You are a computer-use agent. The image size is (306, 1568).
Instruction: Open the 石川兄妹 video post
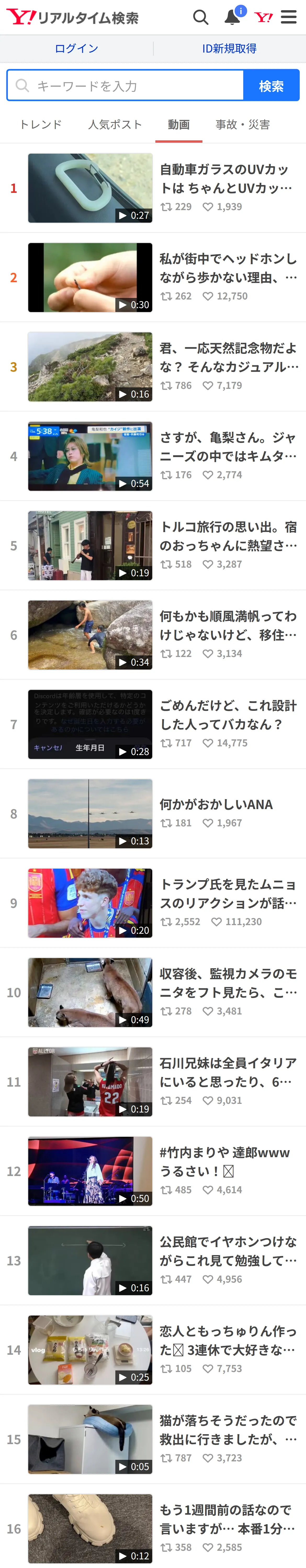tap(153, 1082)
